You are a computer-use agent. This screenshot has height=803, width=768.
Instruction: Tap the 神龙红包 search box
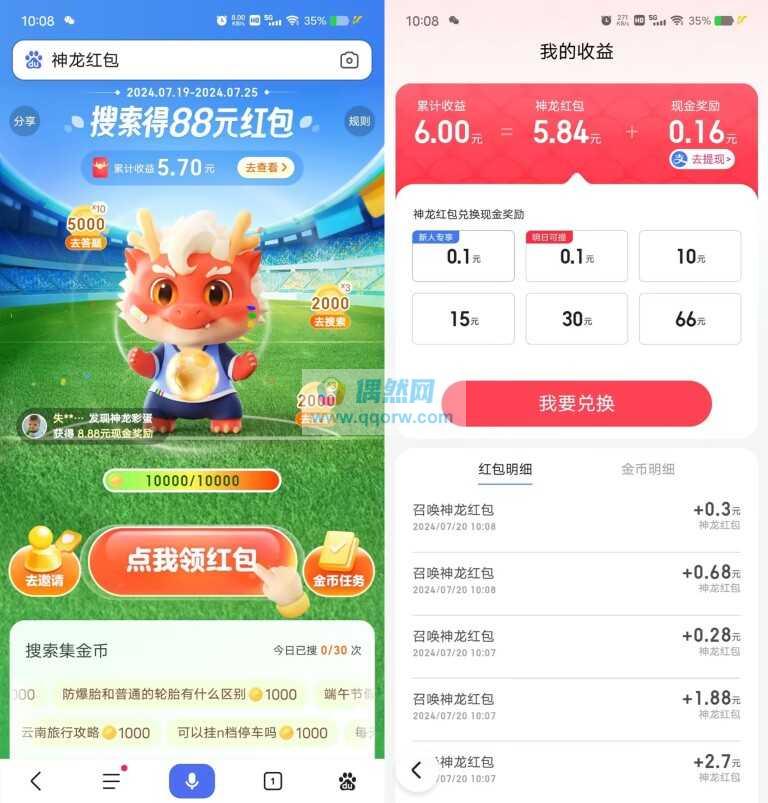click(x=180, y=60)
